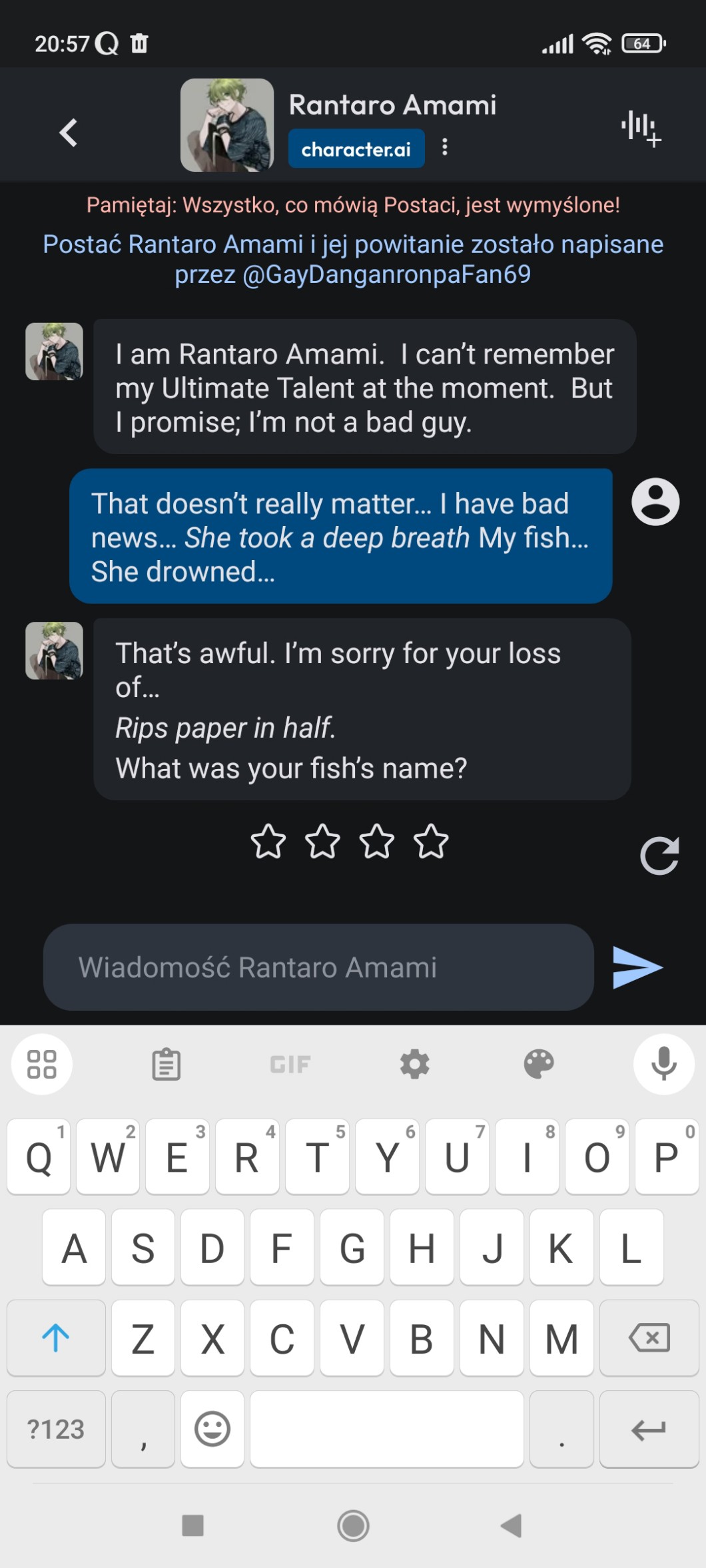Open the emoji keyboard
The width and height of the screenshot is (706, 1568).
[x=212, y=1429]
